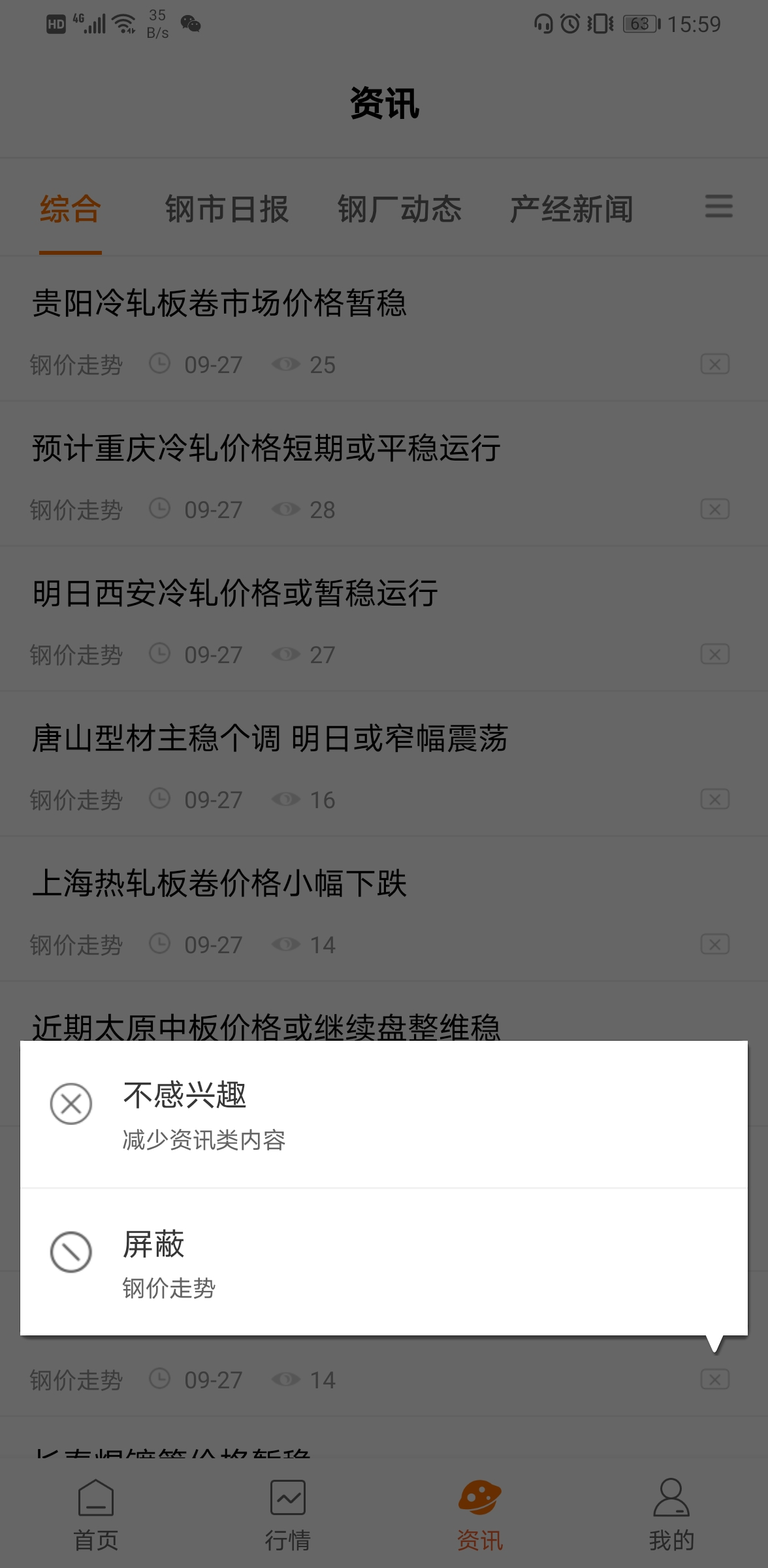Viewport: 768px width, 1568px height.
Task: Switch to the 钢市日报 tab
Action: coord(227,209)
